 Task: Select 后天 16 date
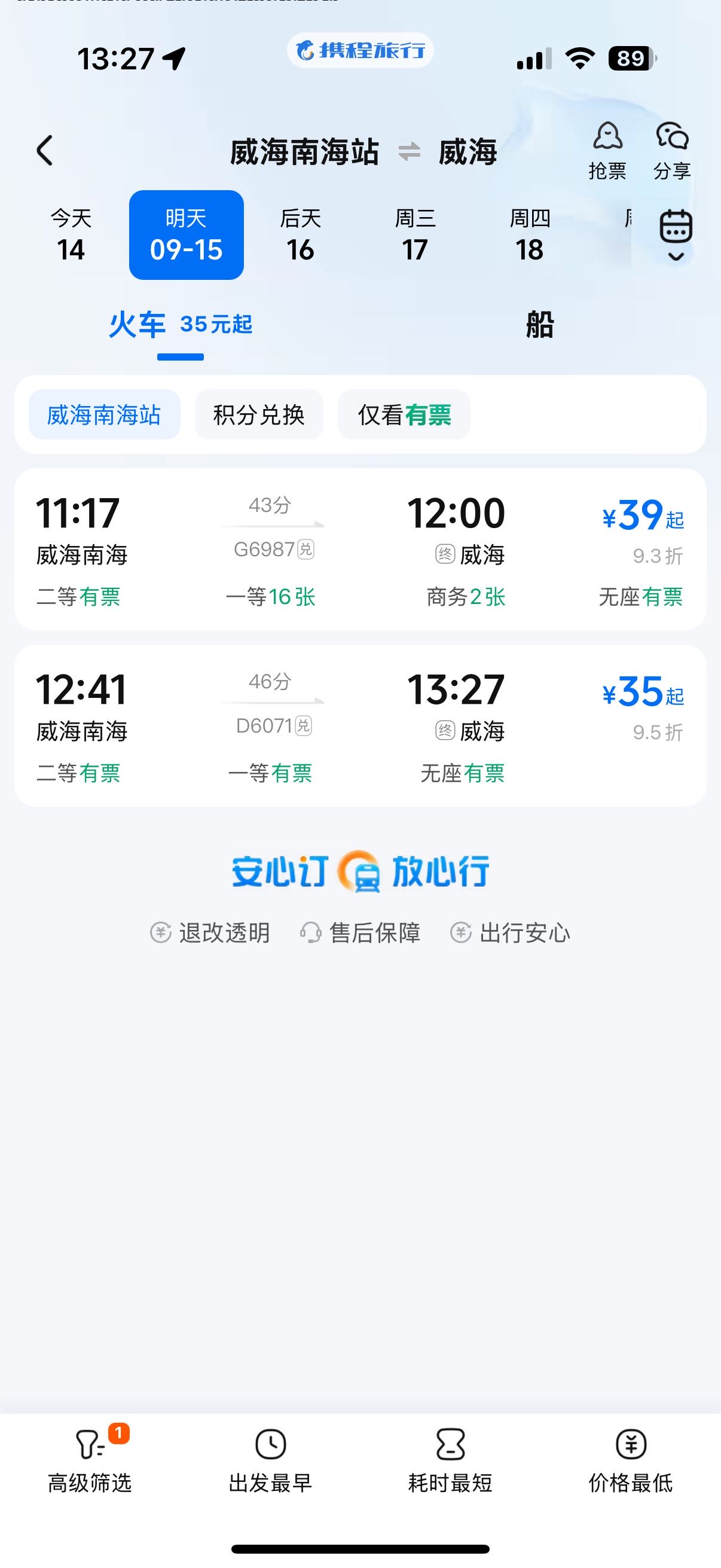point(301,235)
